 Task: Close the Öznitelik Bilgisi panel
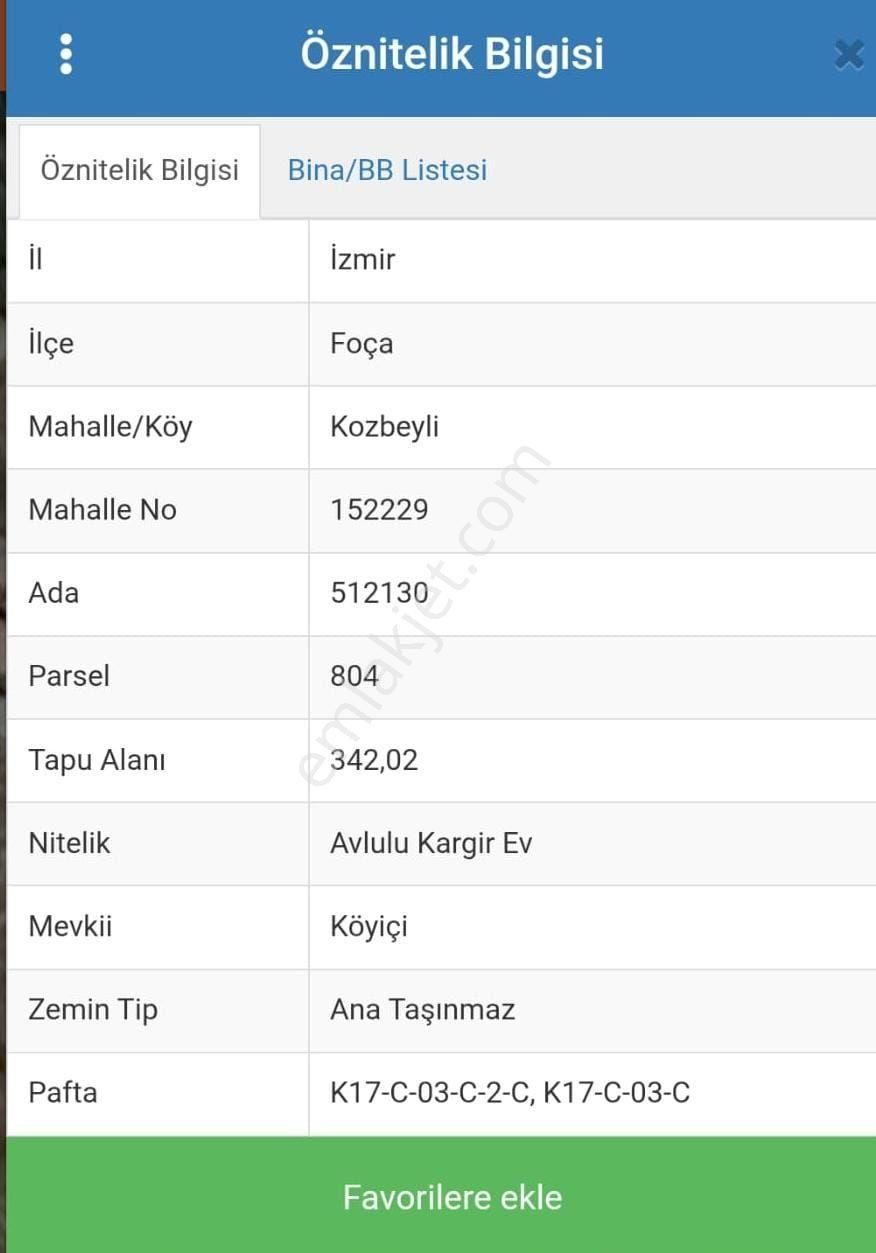tap(849, 54)
